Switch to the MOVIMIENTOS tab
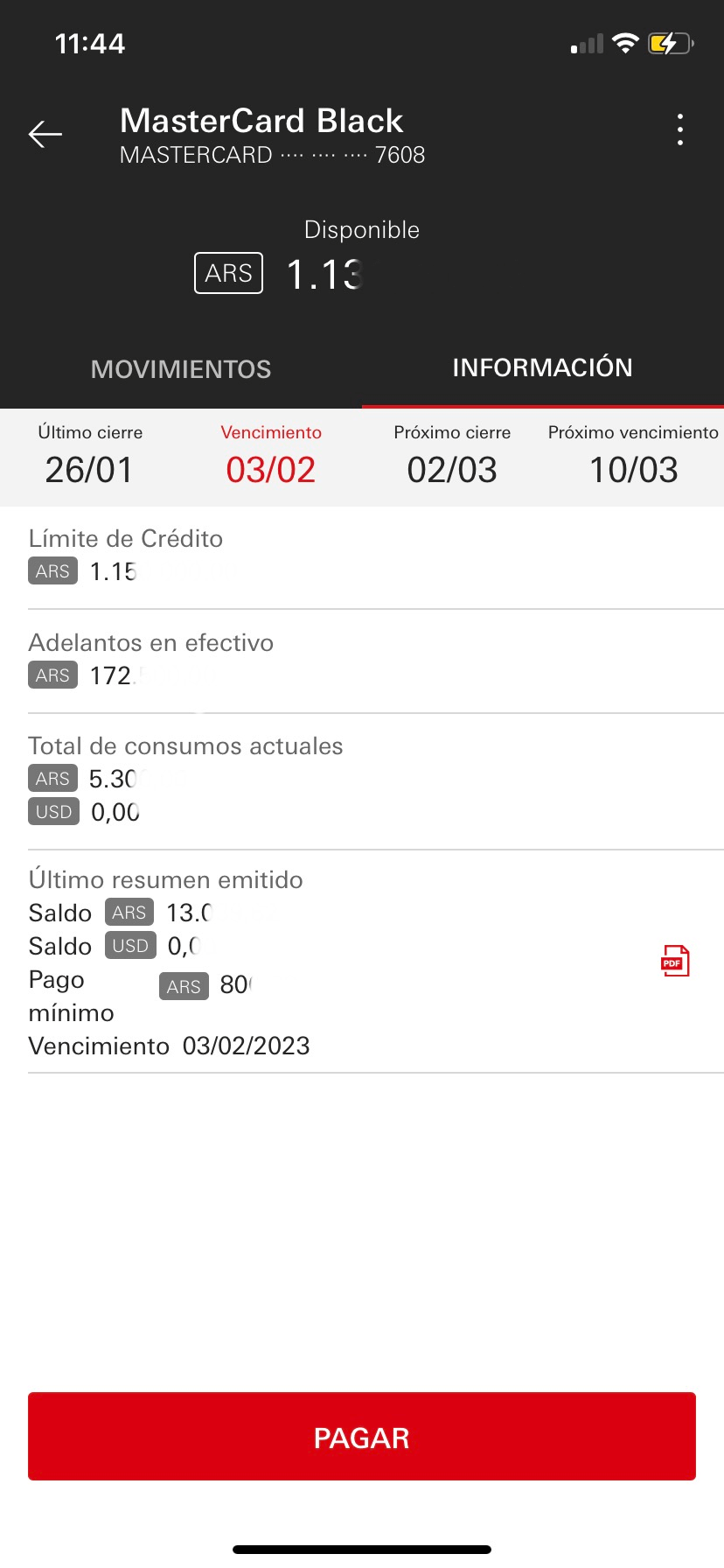The image size is (724, 1568). (180, 368)
